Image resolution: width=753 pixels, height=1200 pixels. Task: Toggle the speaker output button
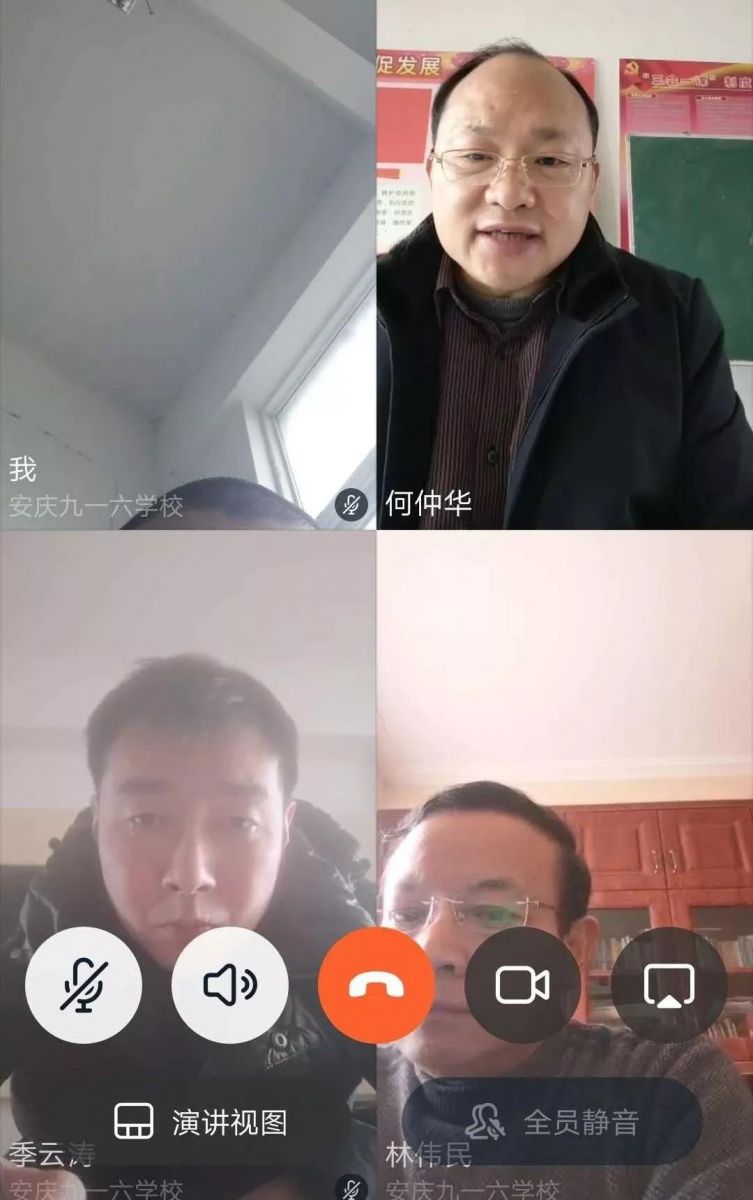[230, 985]
